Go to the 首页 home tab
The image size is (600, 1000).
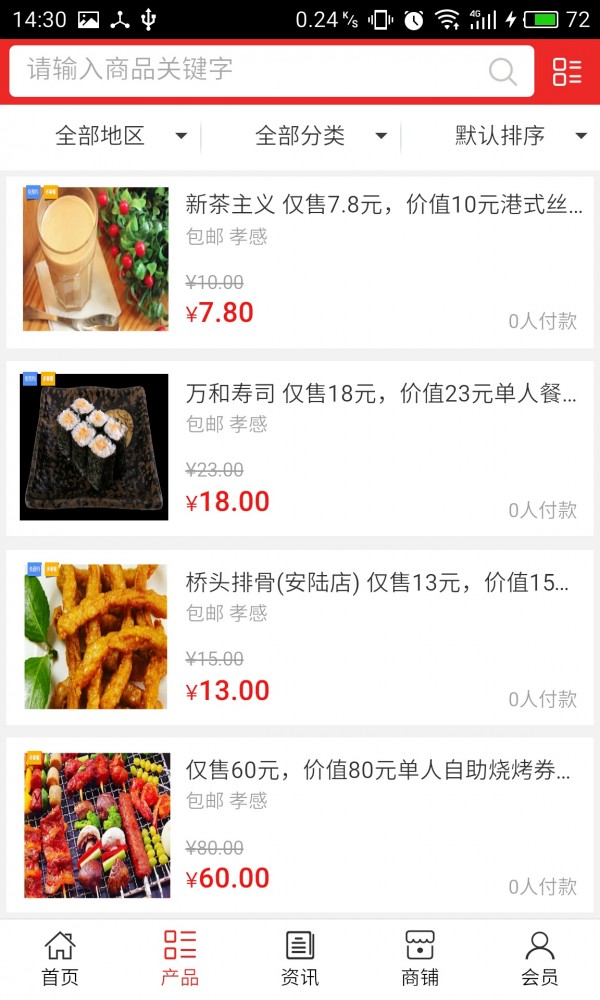click(60, 958)
